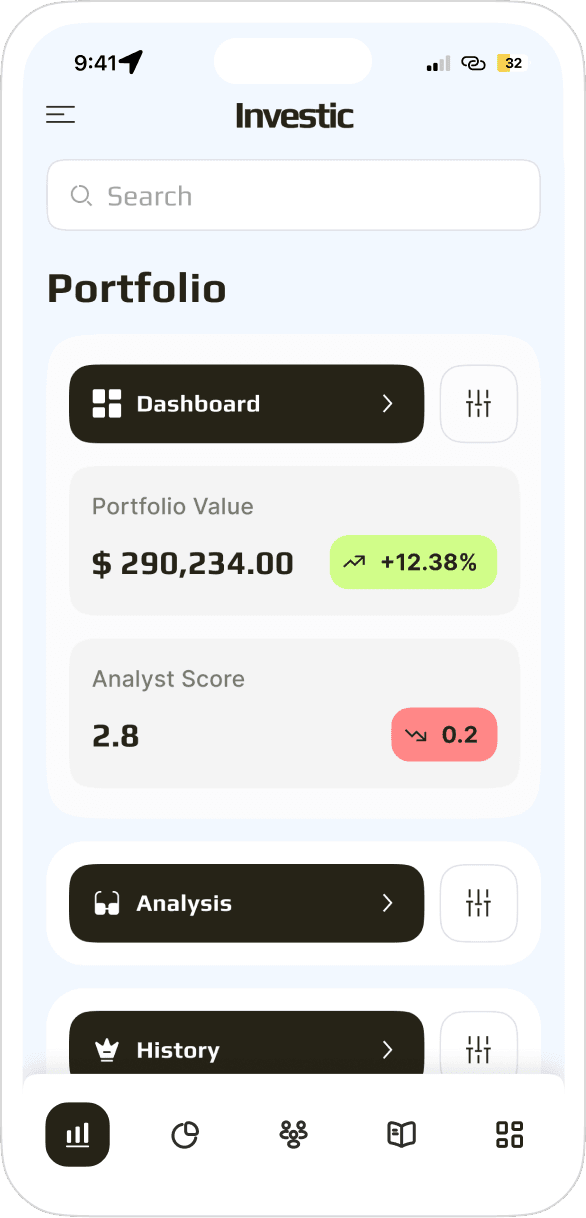Open the Analysis section
586x1218 pixels.
click(246, 903)
